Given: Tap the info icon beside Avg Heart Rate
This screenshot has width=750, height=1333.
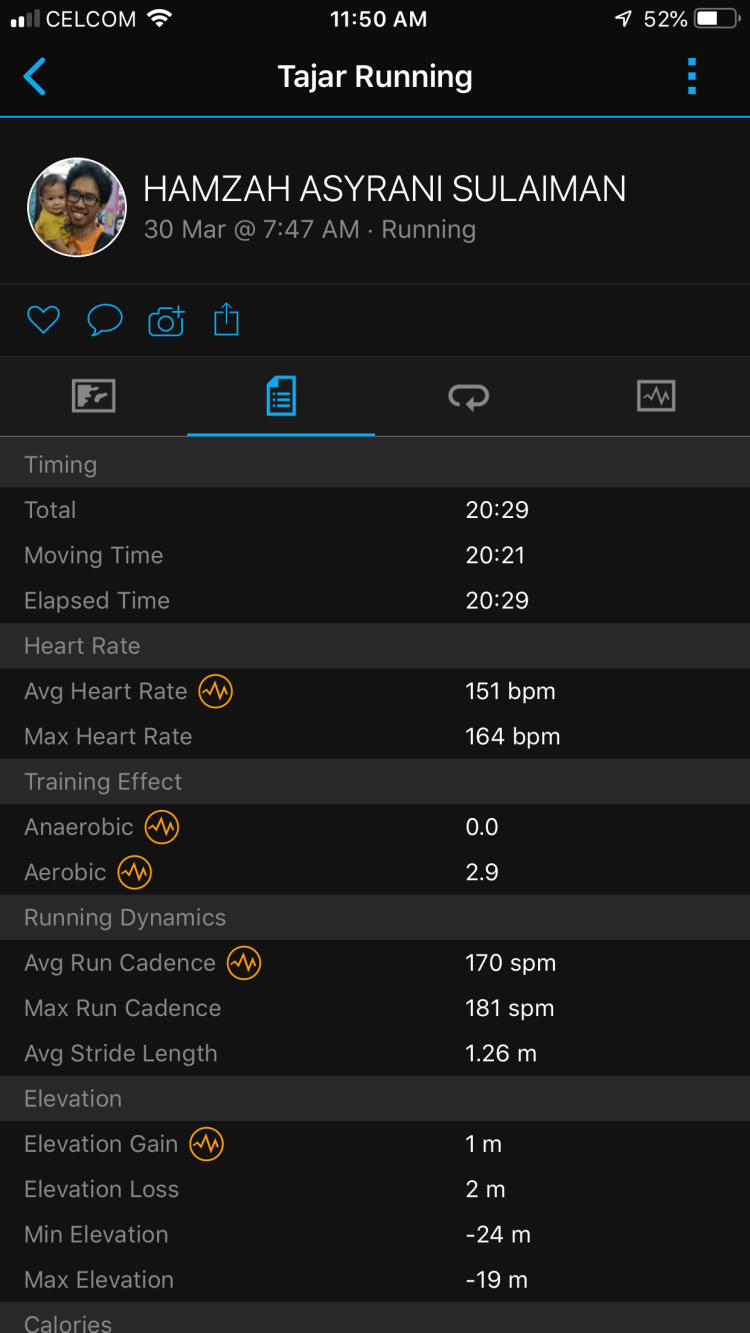Looking at the screenshot, I should 215,691.
